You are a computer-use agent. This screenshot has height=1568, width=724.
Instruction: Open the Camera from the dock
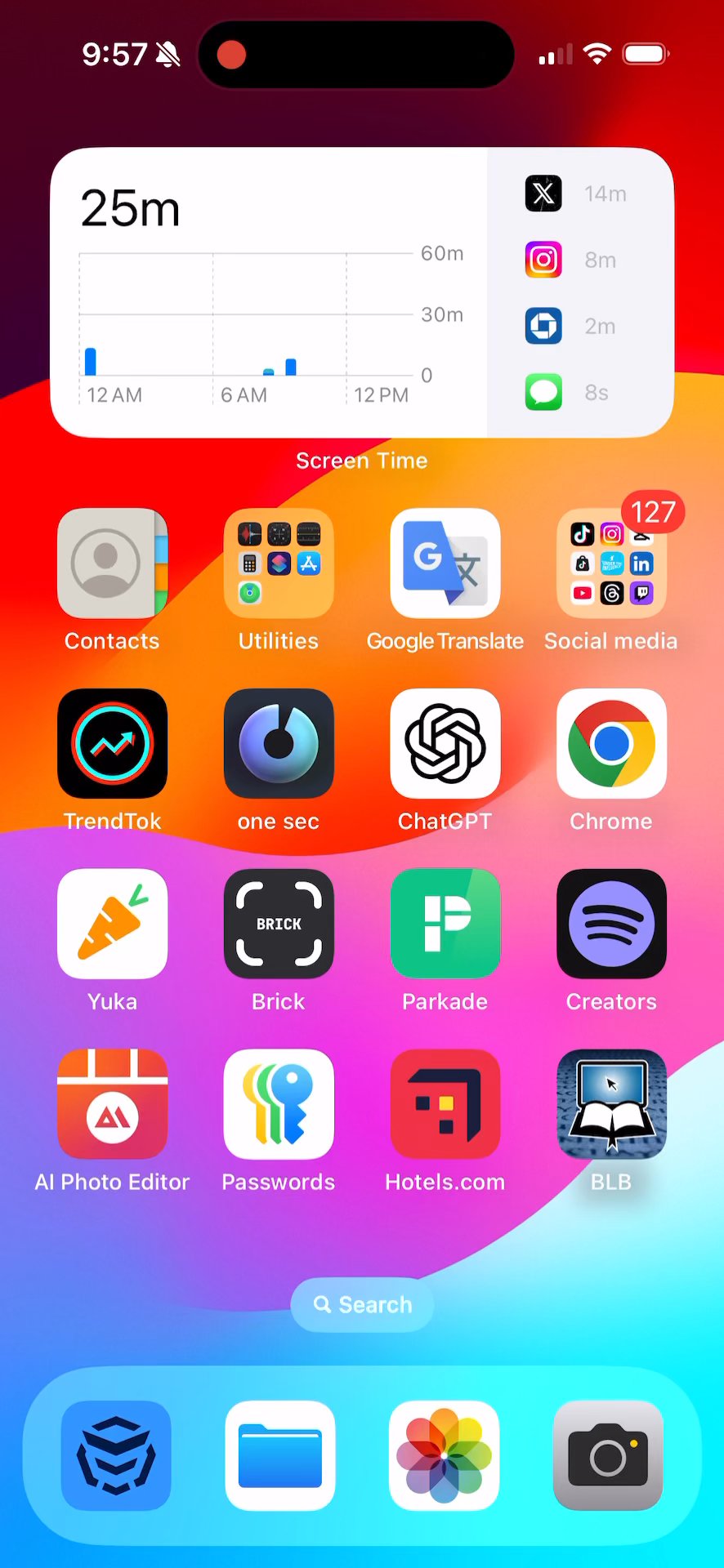point(608,1455)
